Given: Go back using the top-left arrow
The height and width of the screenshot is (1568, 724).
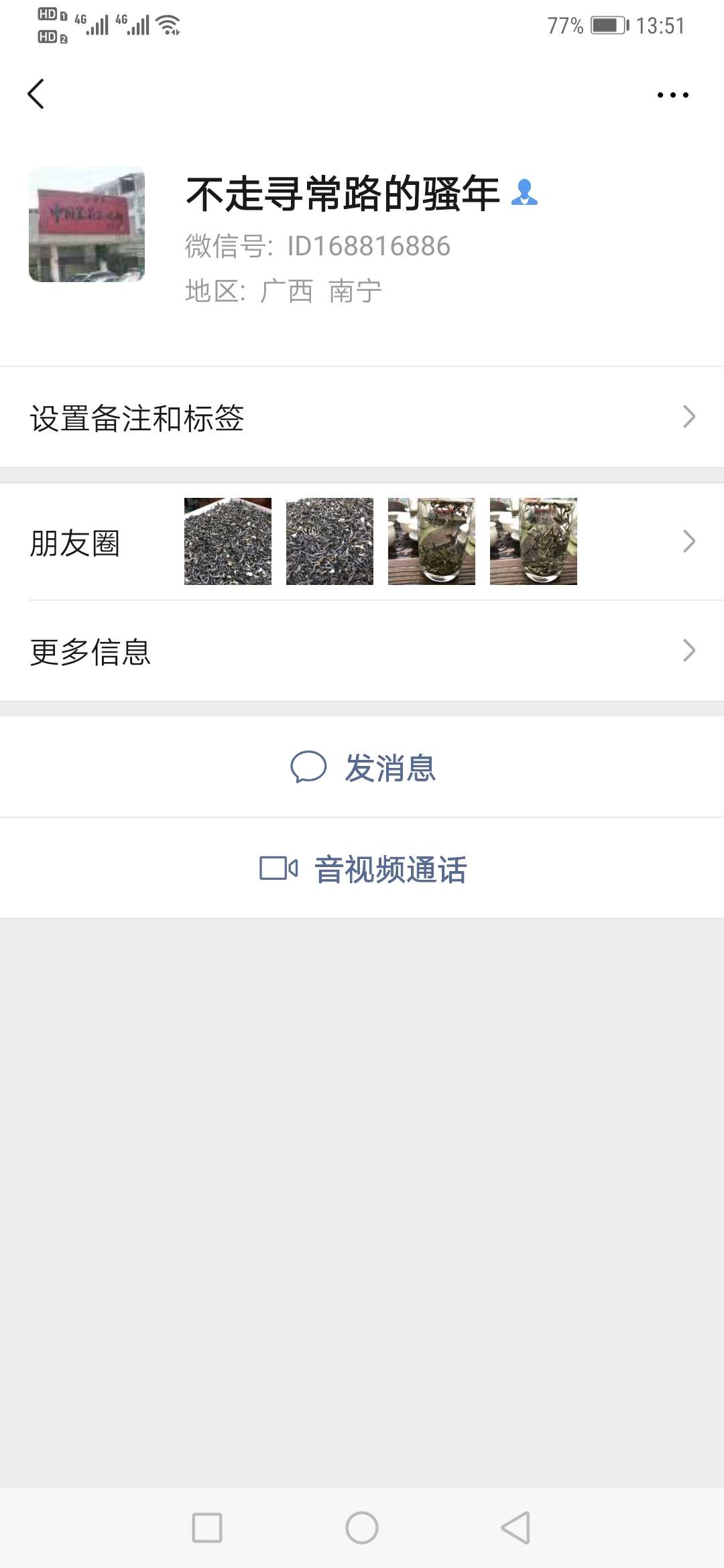Looking at the screenshot, I should 36,94.
